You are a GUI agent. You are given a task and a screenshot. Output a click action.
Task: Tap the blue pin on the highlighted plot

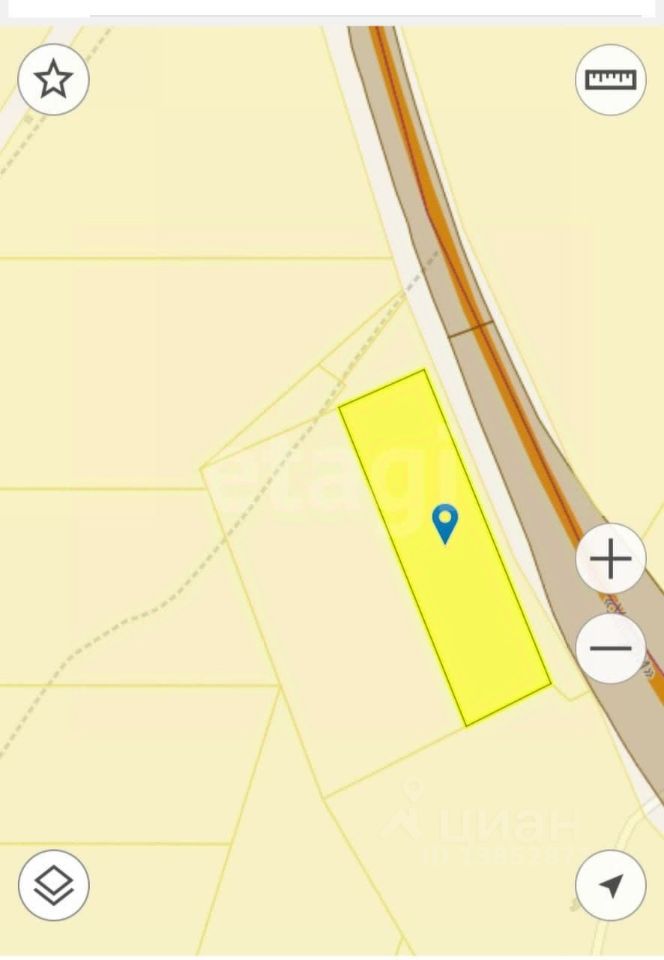pyautogui.click(x=445, y=522)
